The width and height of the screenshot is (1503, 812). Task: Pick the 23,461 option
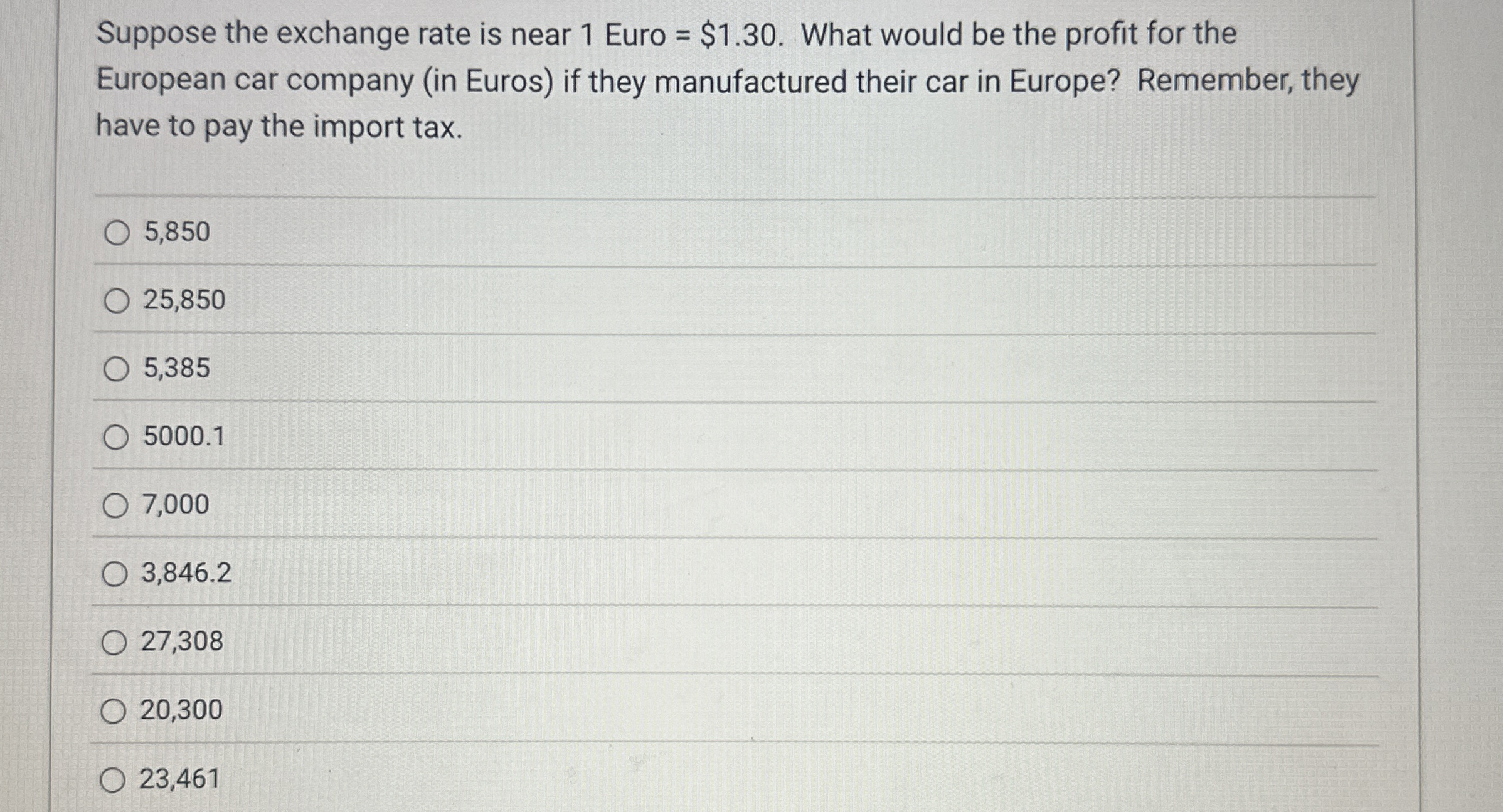click(112, 780)
